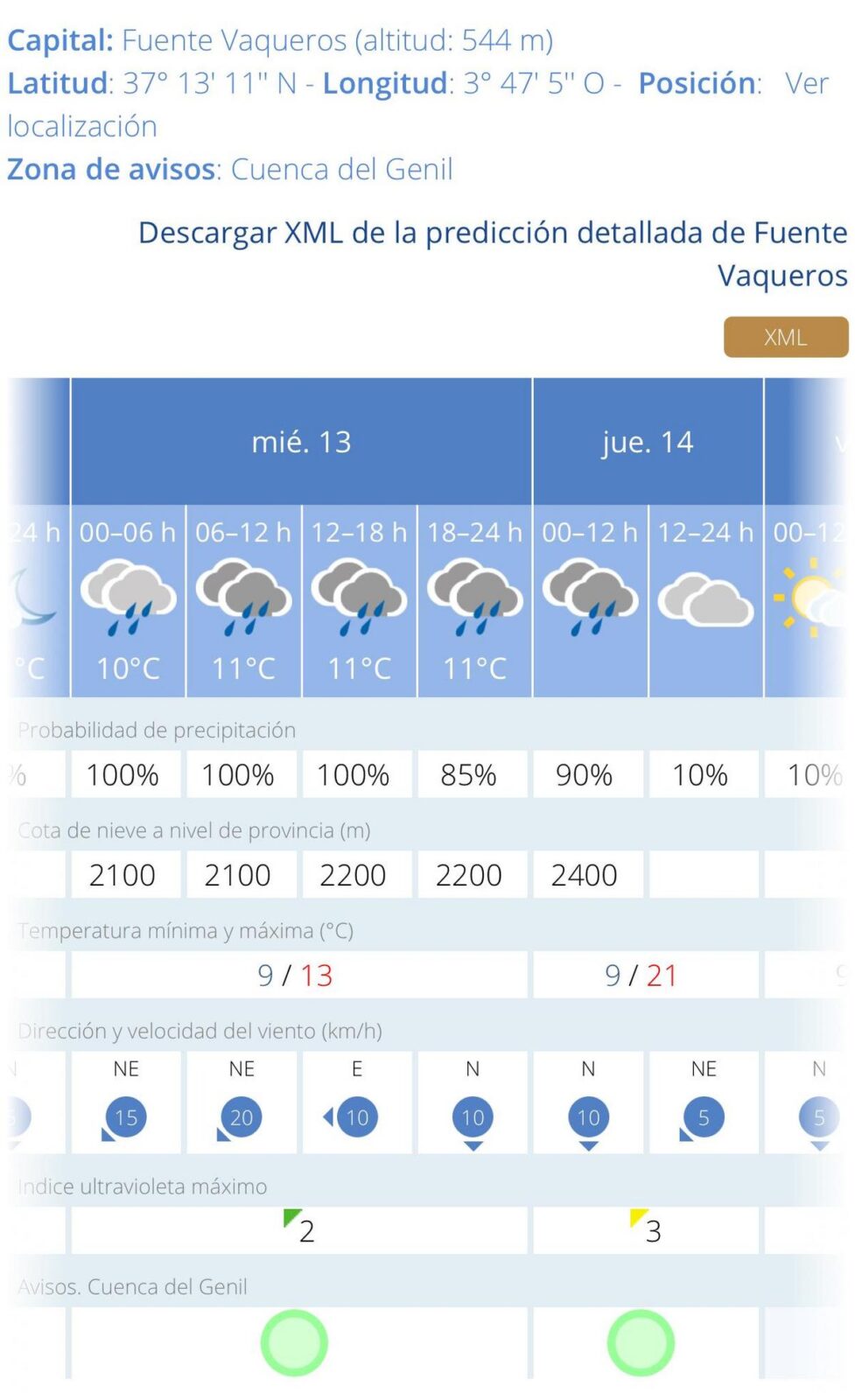The width and height of the screenshot is (855, 1400).
Task: Select the jue. 14 day column header
Action: (x=648, y=442)
